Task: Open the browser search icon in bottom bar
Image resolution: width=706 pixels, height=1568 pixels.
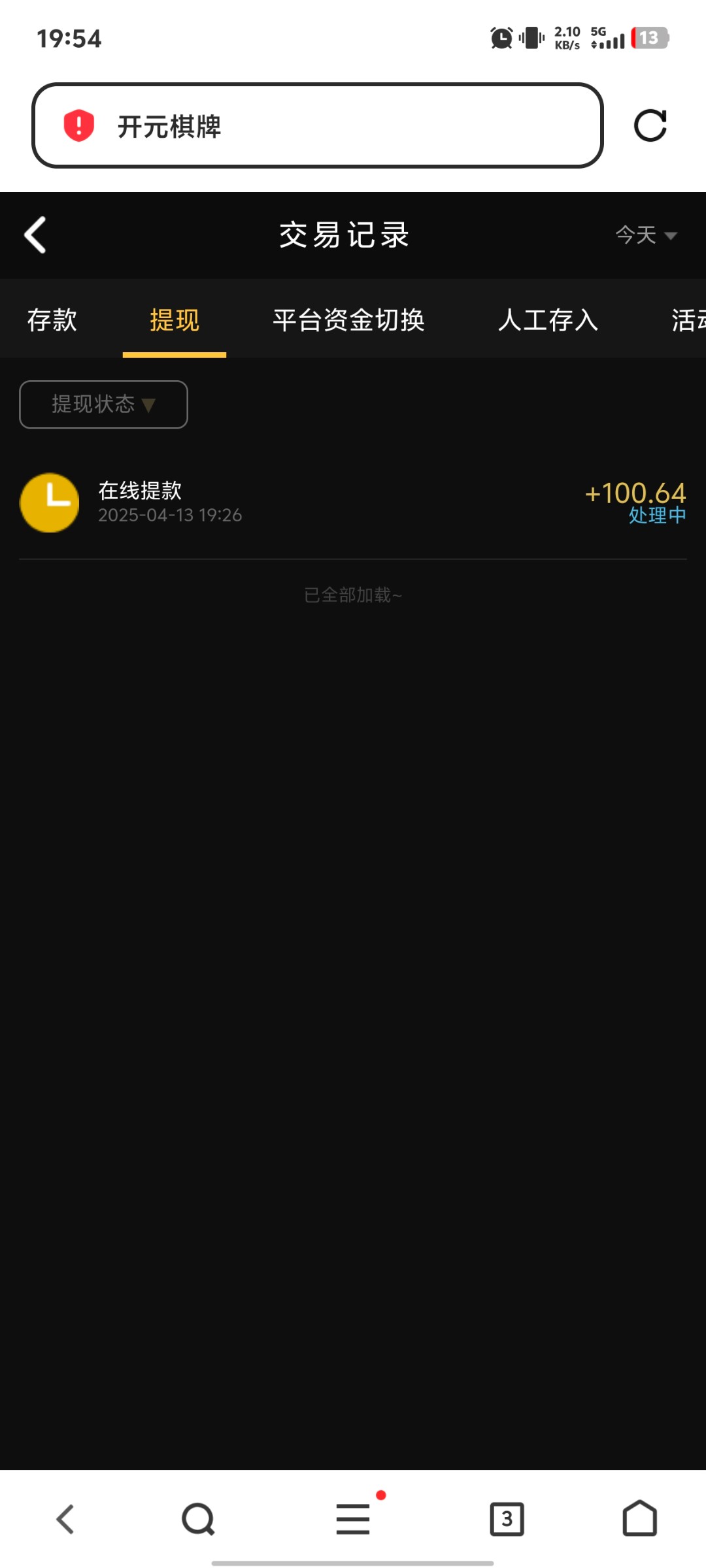Action: 197,1517
